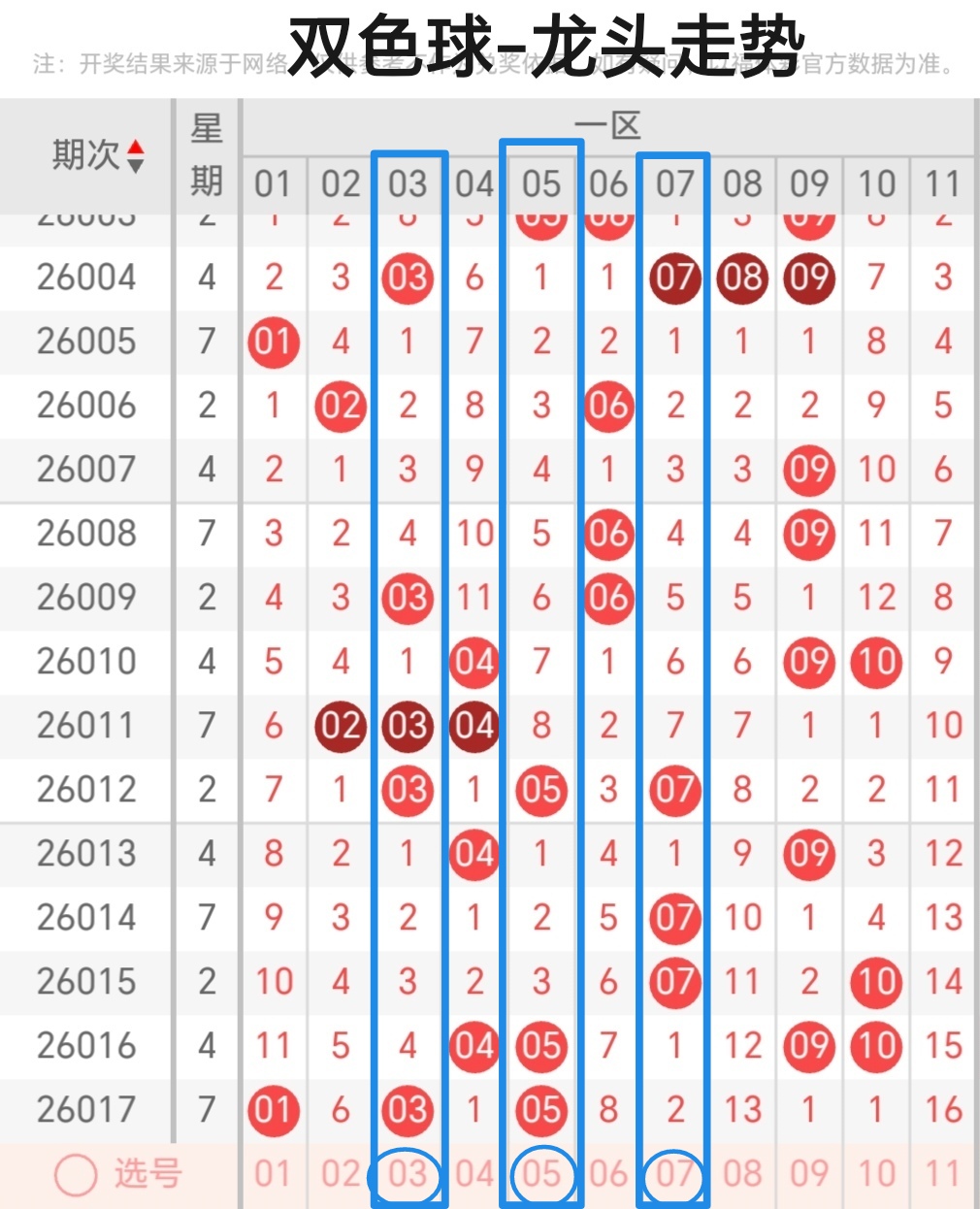The width and height of the screenshot is (980, 1209).
Task: Sort ascending with the red 期次 arrow
Action: tap(138, 145)
